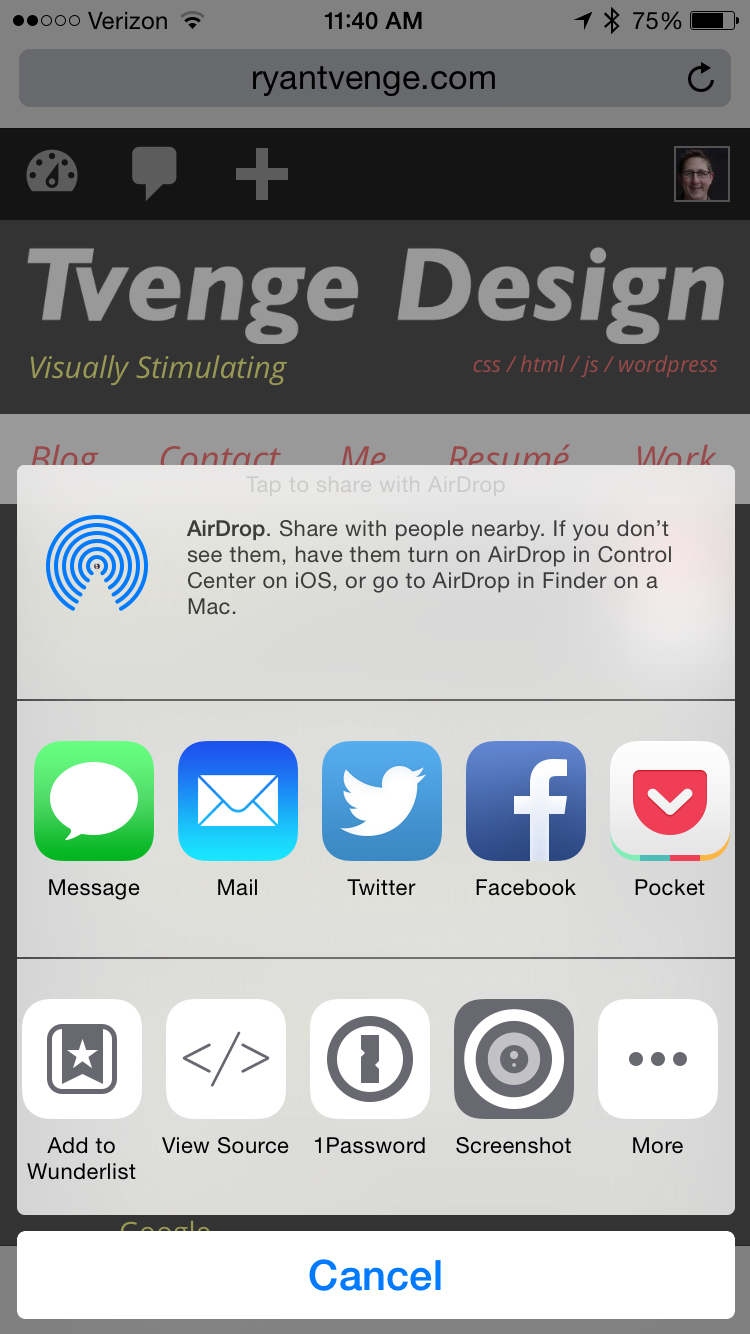Cancel the share sheet
Viewport: 750px width, 1334px height.
click(376, 1275)
